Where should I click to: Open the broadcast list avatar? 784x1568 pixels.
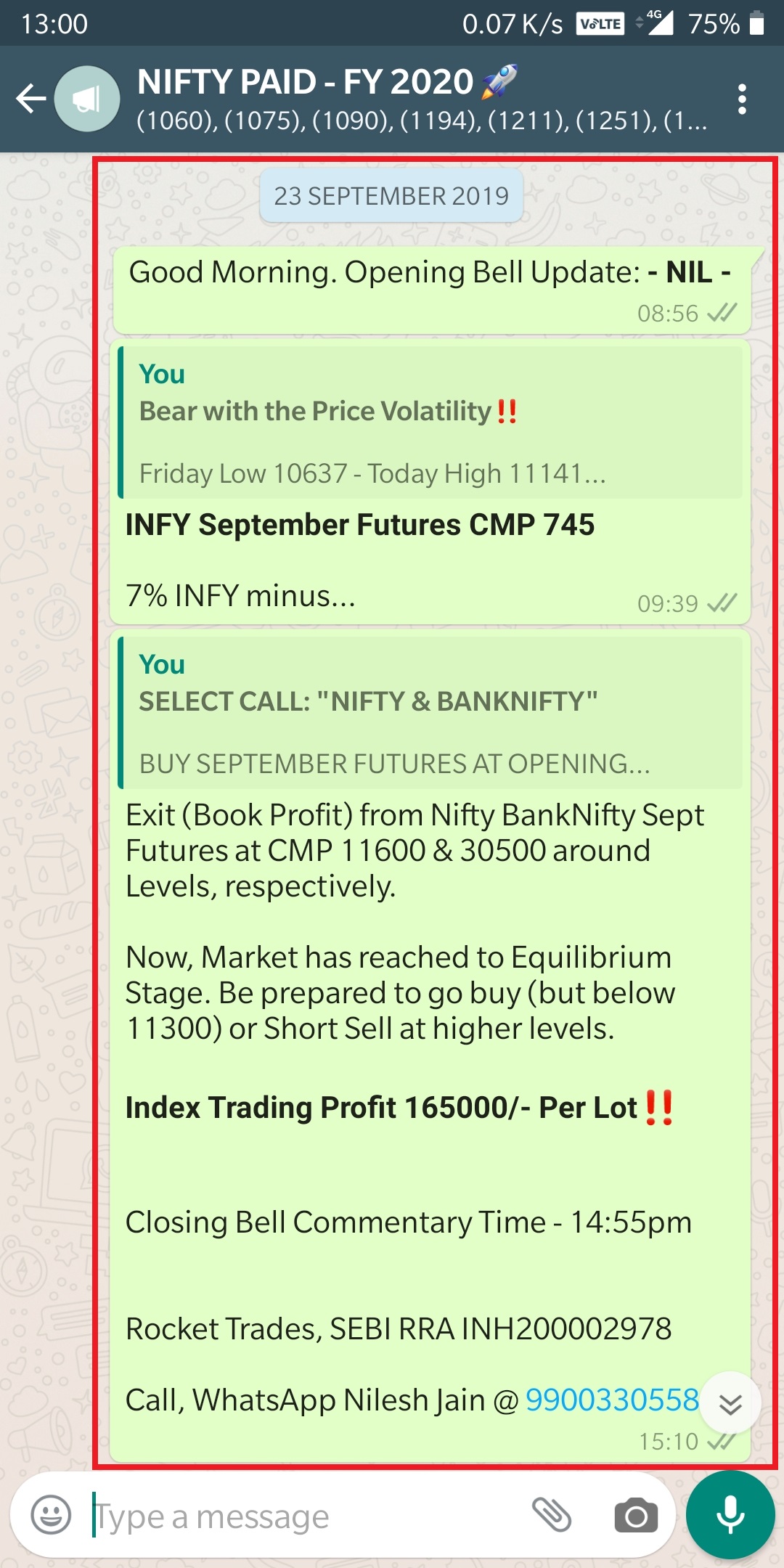87,99
